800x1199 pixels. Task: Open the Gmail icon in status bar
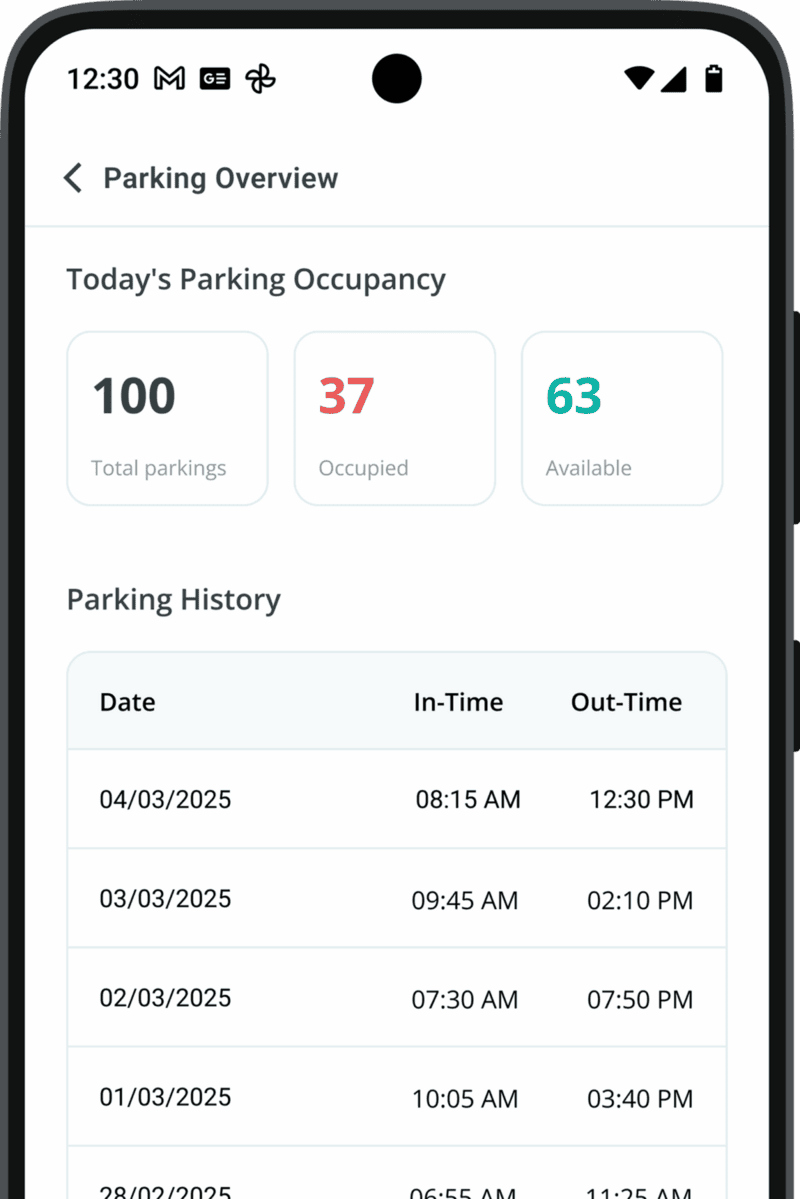point(169,78)
